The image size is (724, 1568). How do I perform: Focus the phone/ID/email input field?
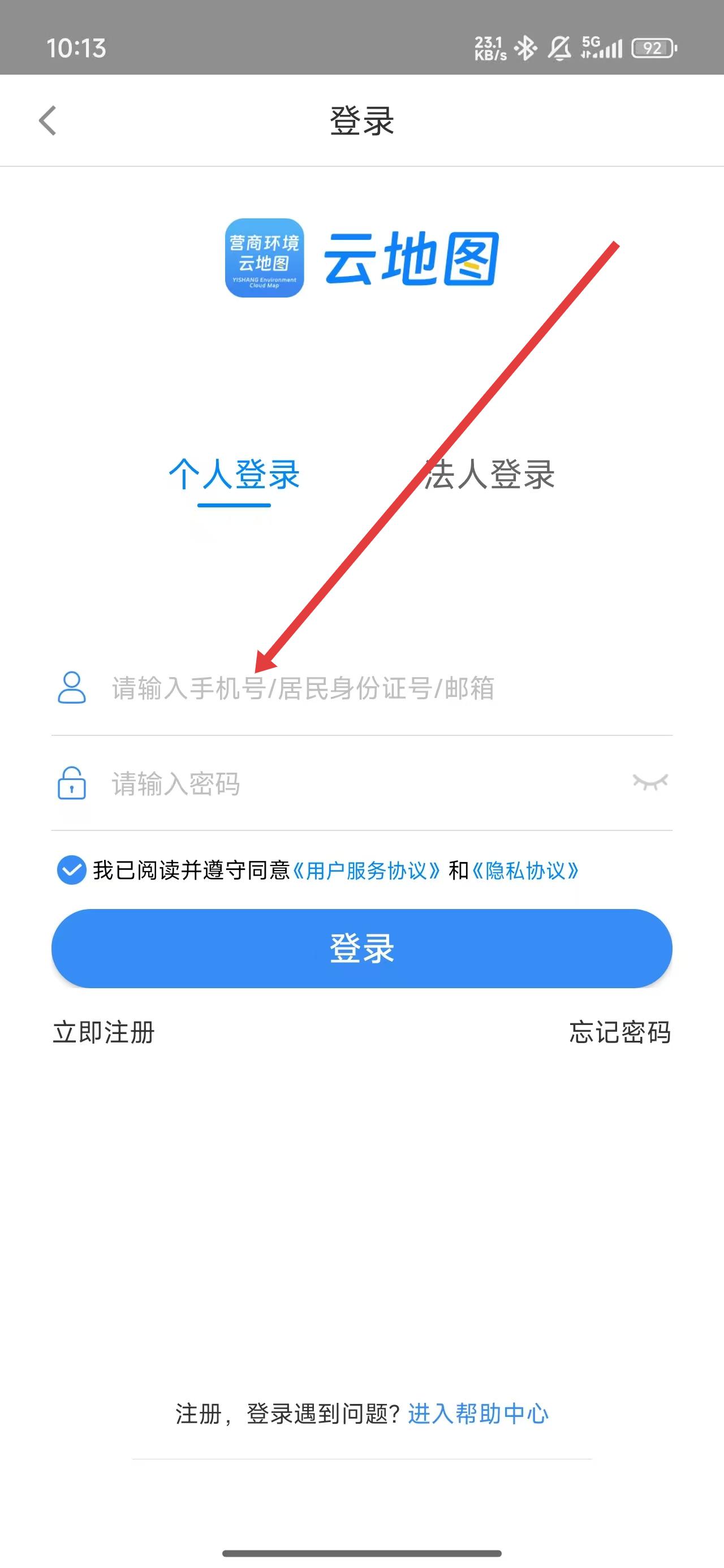pyautogui.click(x=365, y=688)
